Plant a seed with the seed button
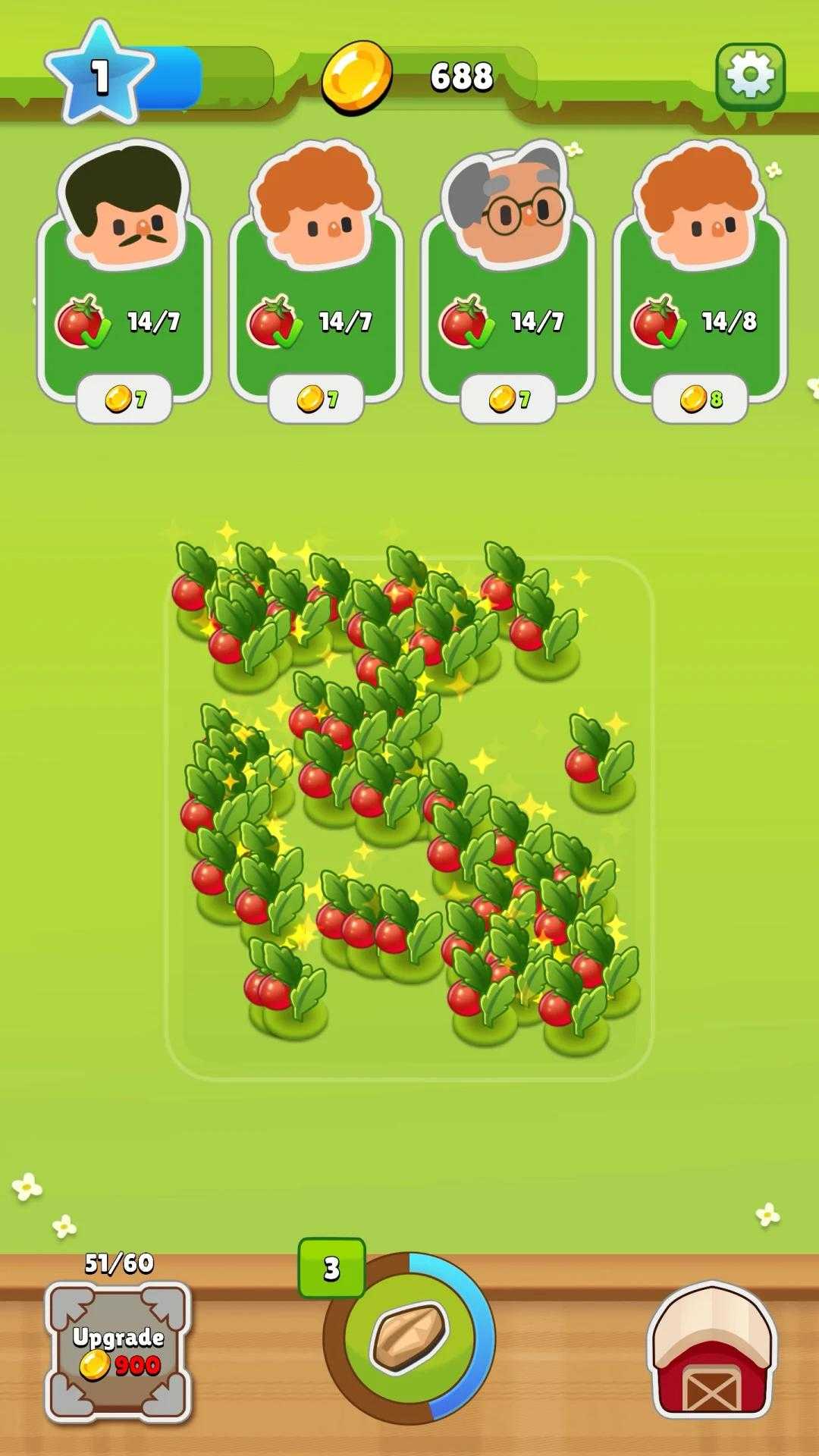The image size is (819, 1456). [x=409, y=1338]
